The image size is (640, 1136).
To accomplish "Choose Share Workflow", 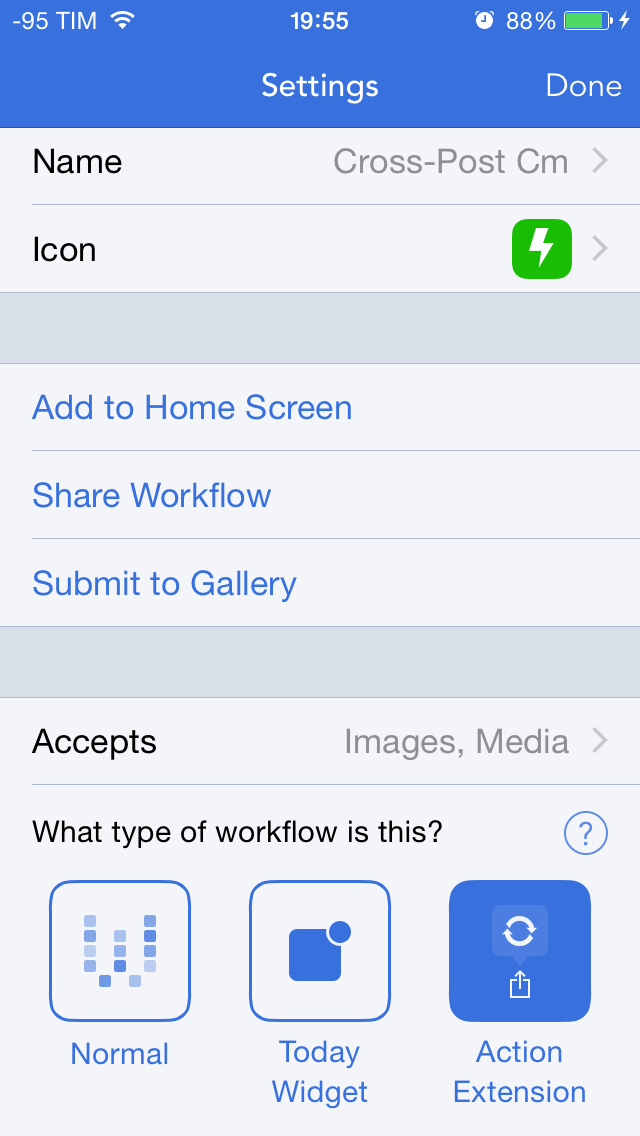I will [x=320, y=496].
